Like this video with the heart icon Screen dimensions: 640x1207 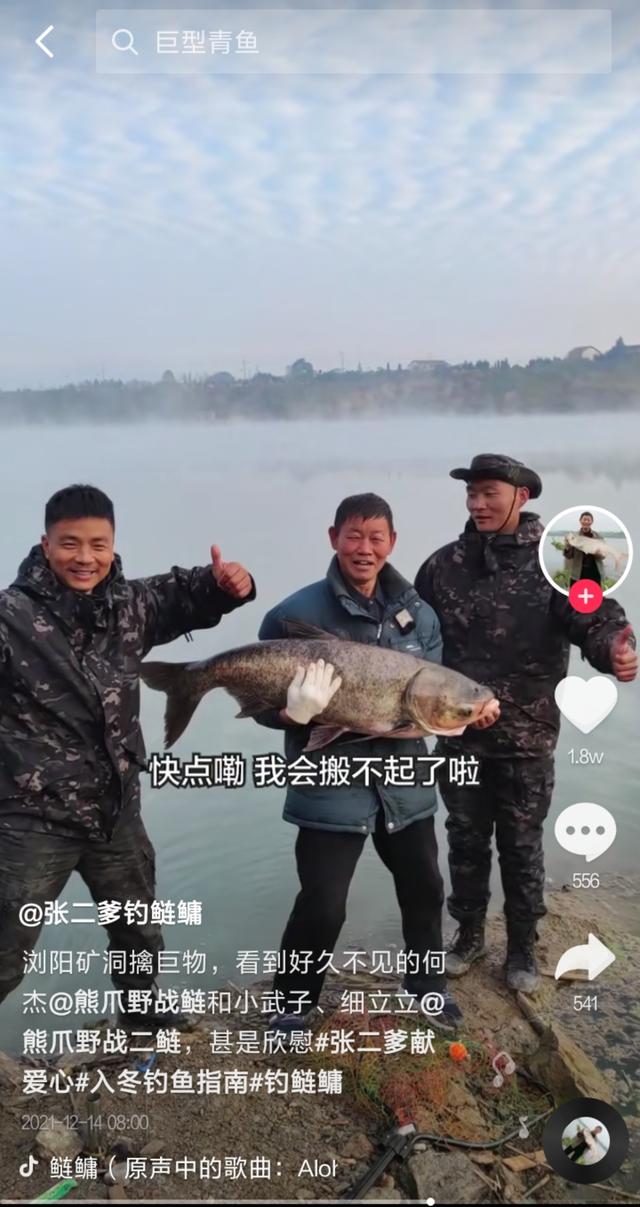point(586,704)
